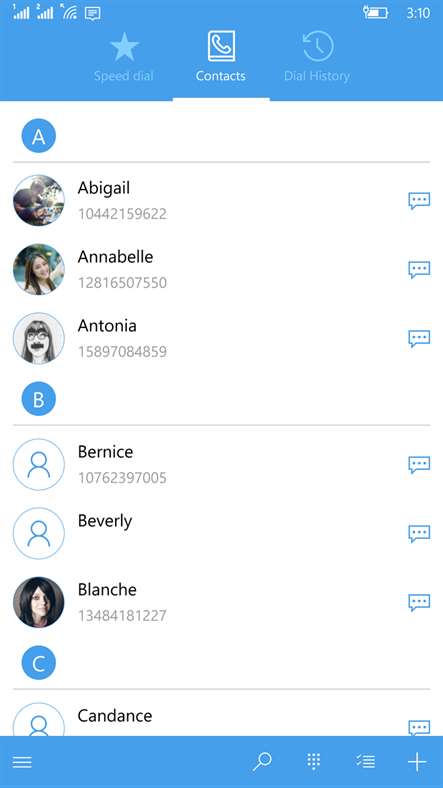Viewport: 443px width, 788px height.
Task: Open the hamburger menu
Action: [22, 762]
